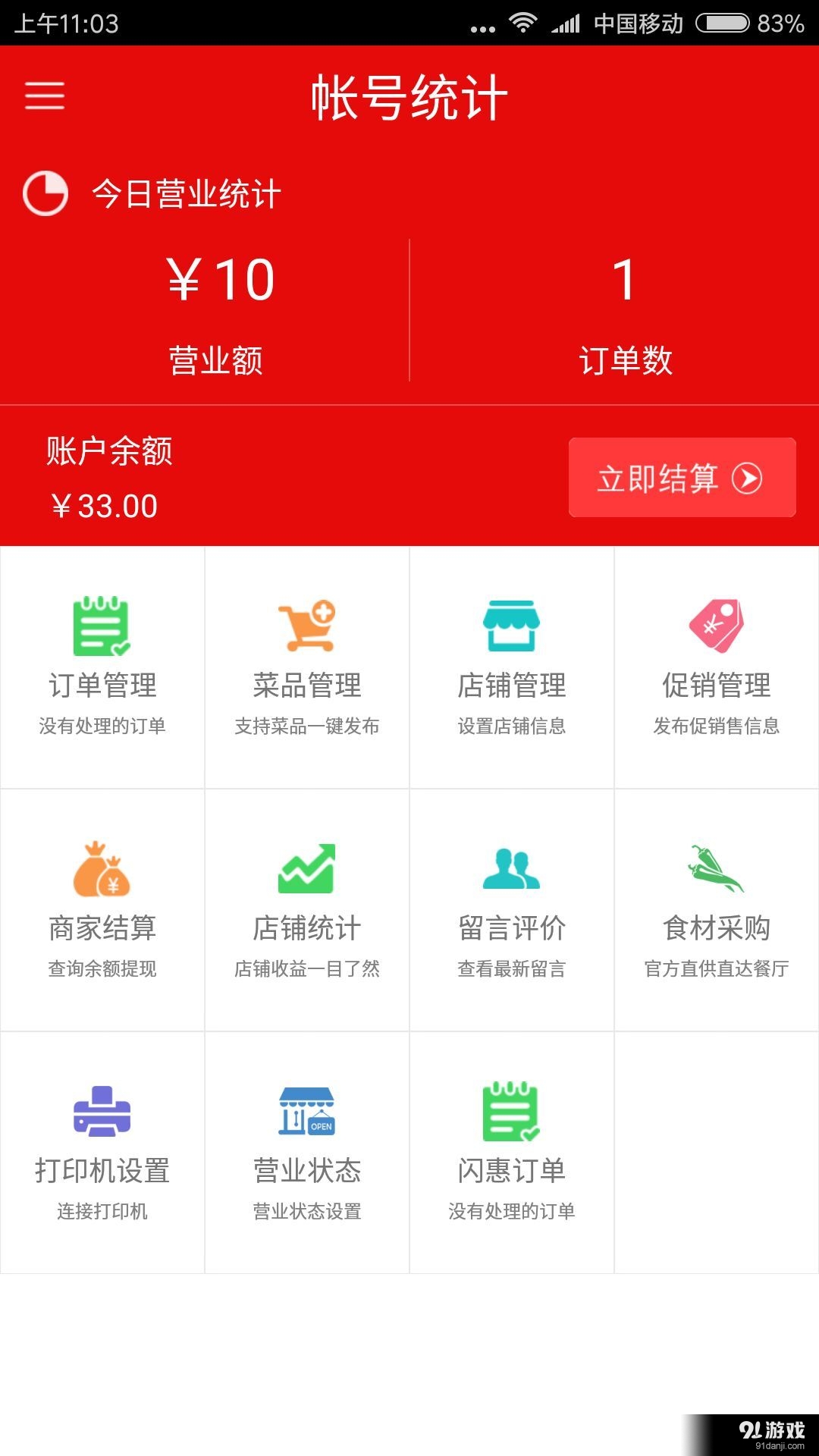Click the pie chart icon beside 今日营业统计

(44, 196)
